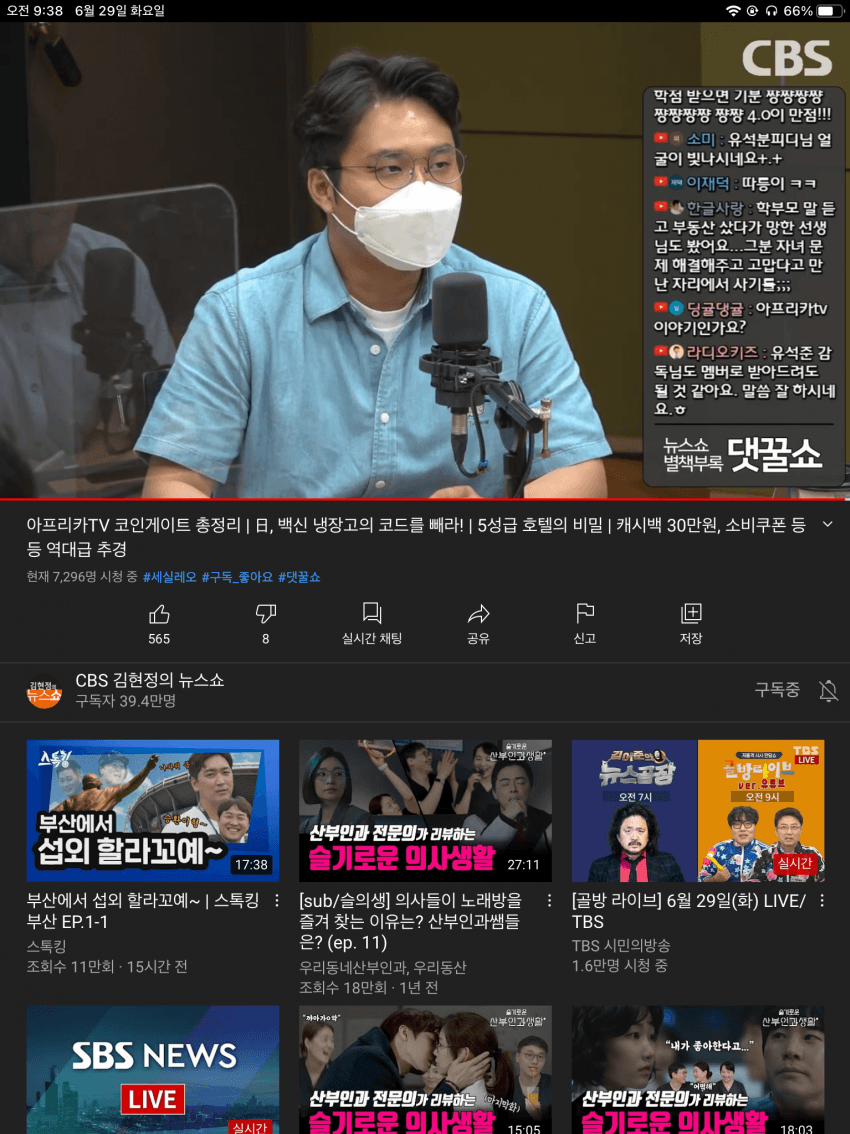Open 골방 라이브 6월 29일 TBS stream

click(x=698, y=811)
